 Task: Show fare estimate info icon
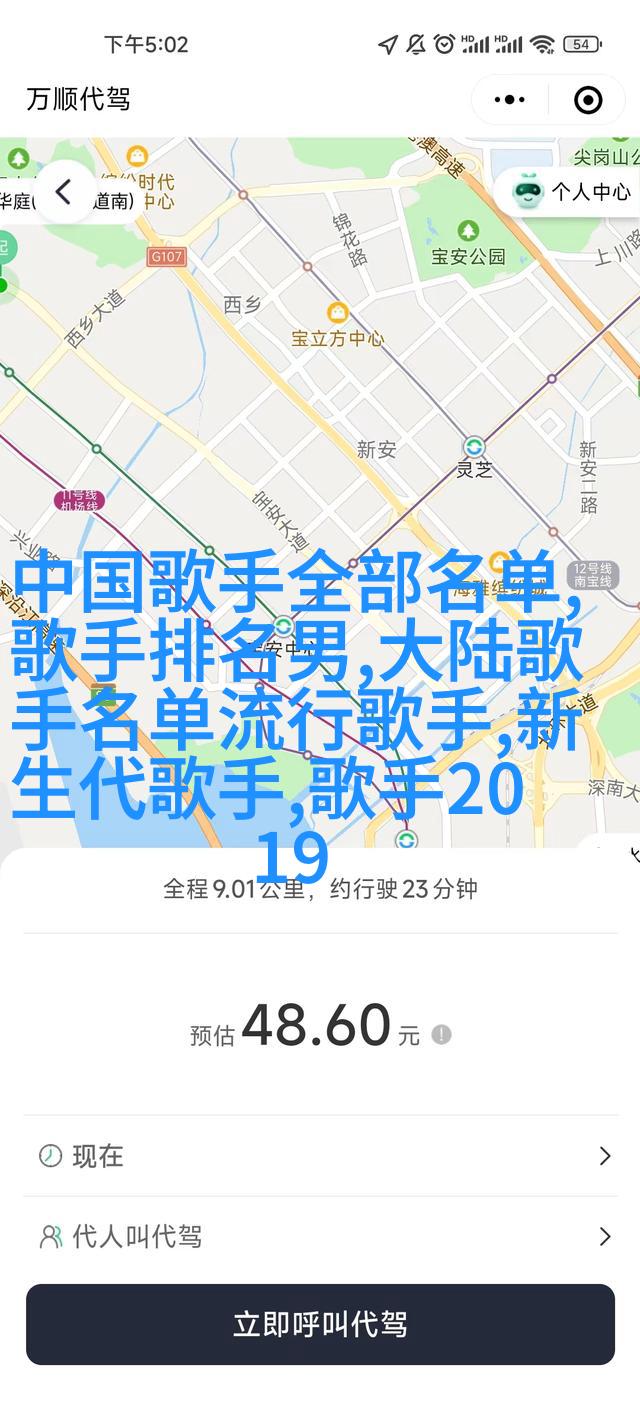click(441, 1034)
